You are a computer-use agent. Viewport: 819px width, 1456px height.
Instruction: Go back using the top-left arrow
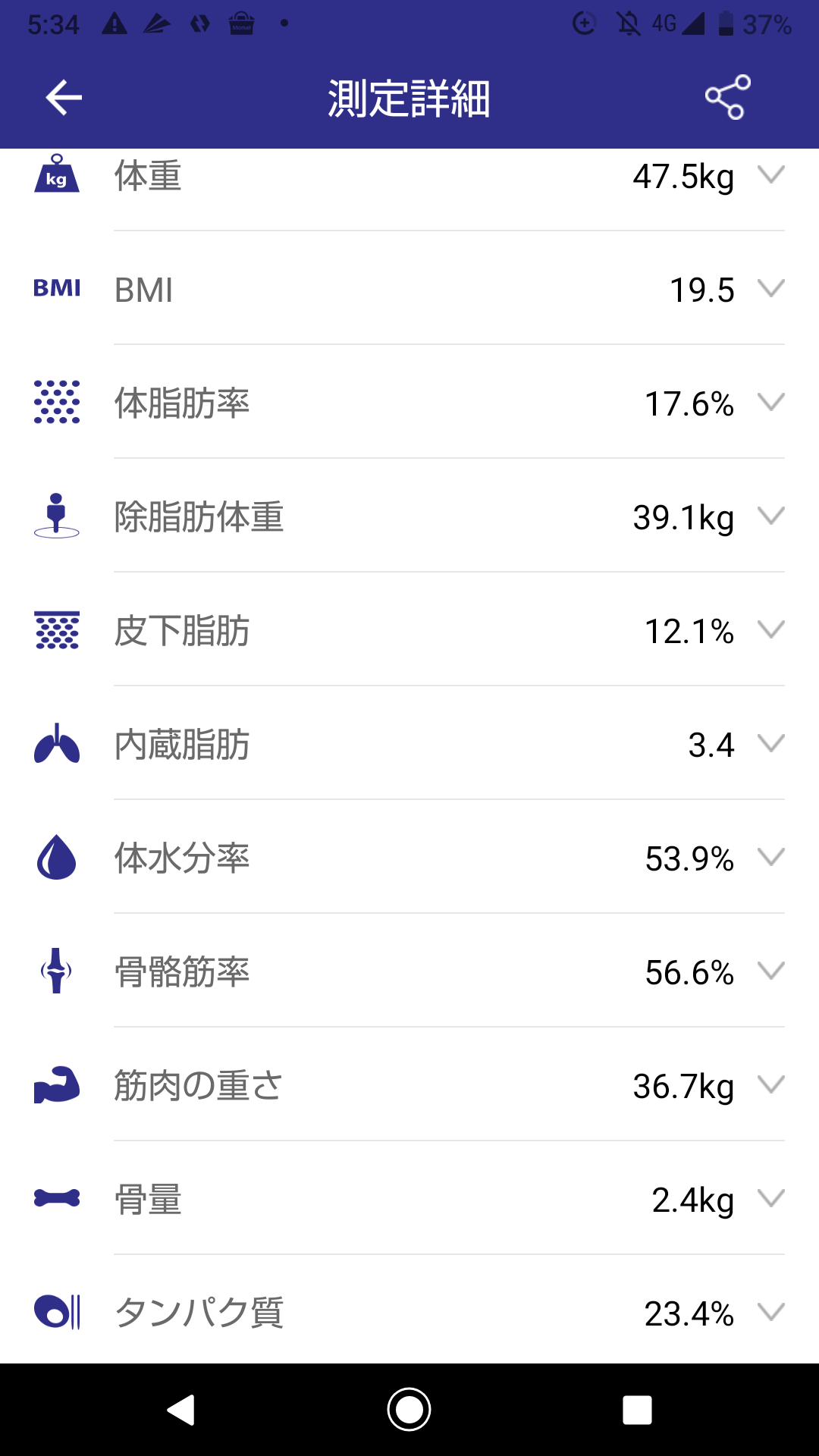[64, 98]
